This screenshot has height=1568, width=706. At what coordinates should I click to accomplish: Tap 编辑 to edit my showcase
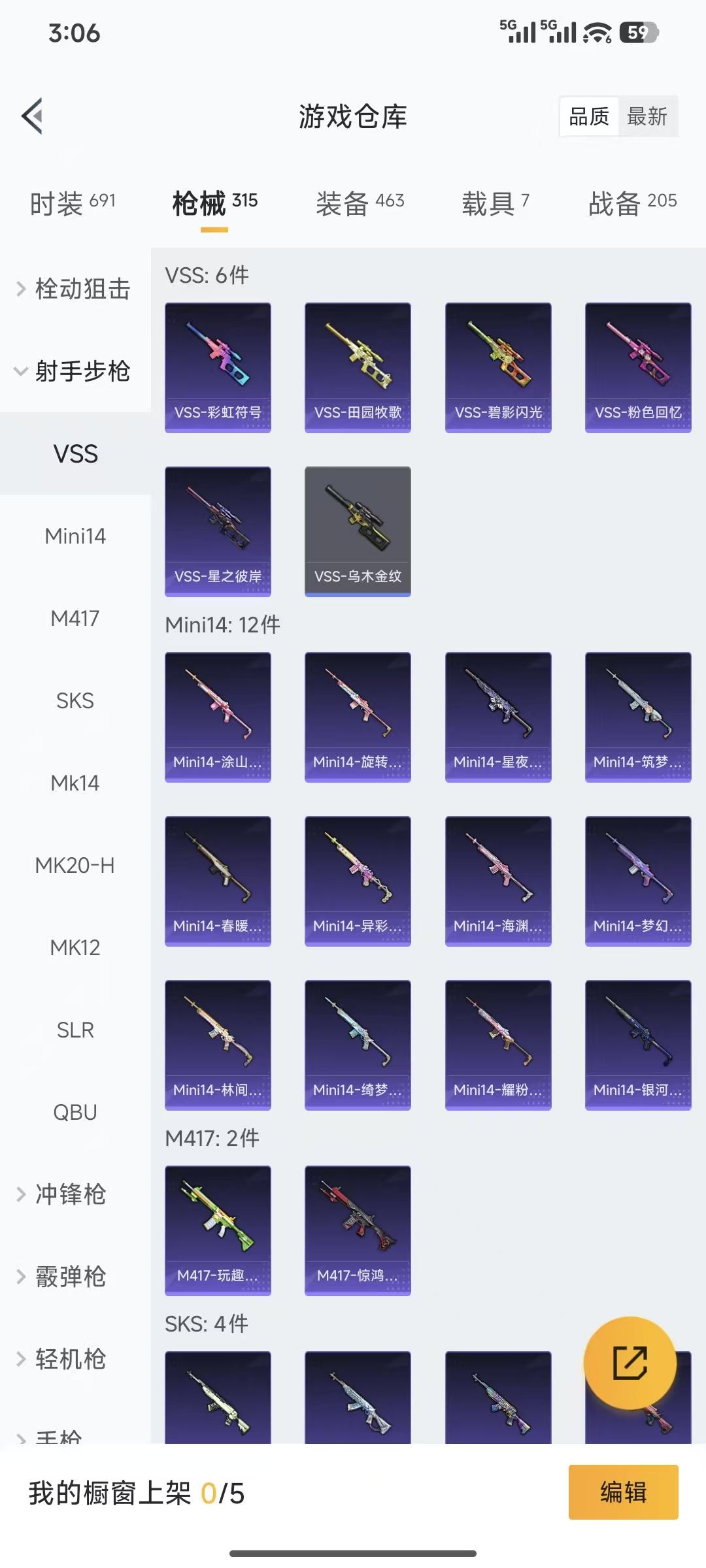623,1492
